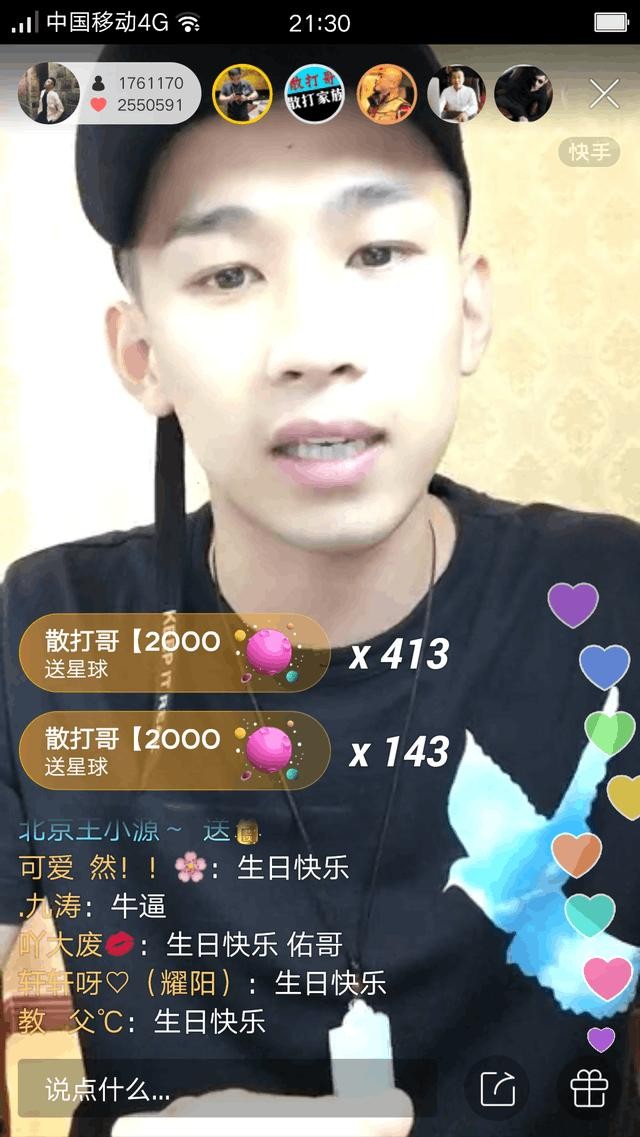Share this live stream
The image size is (640, 1137).
point(498,1088)
